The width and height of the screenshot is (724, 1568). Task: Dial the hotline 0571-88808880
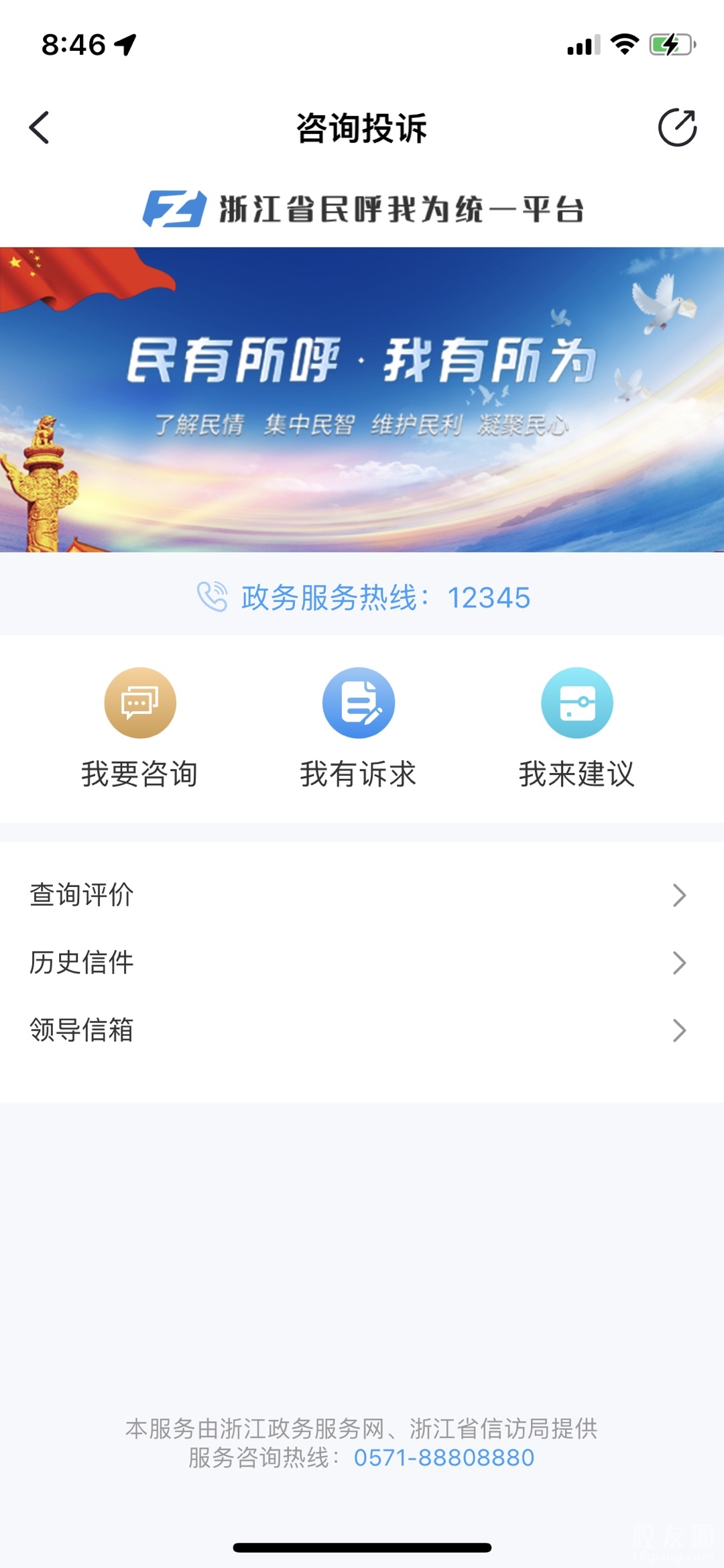pos(444,1457)
